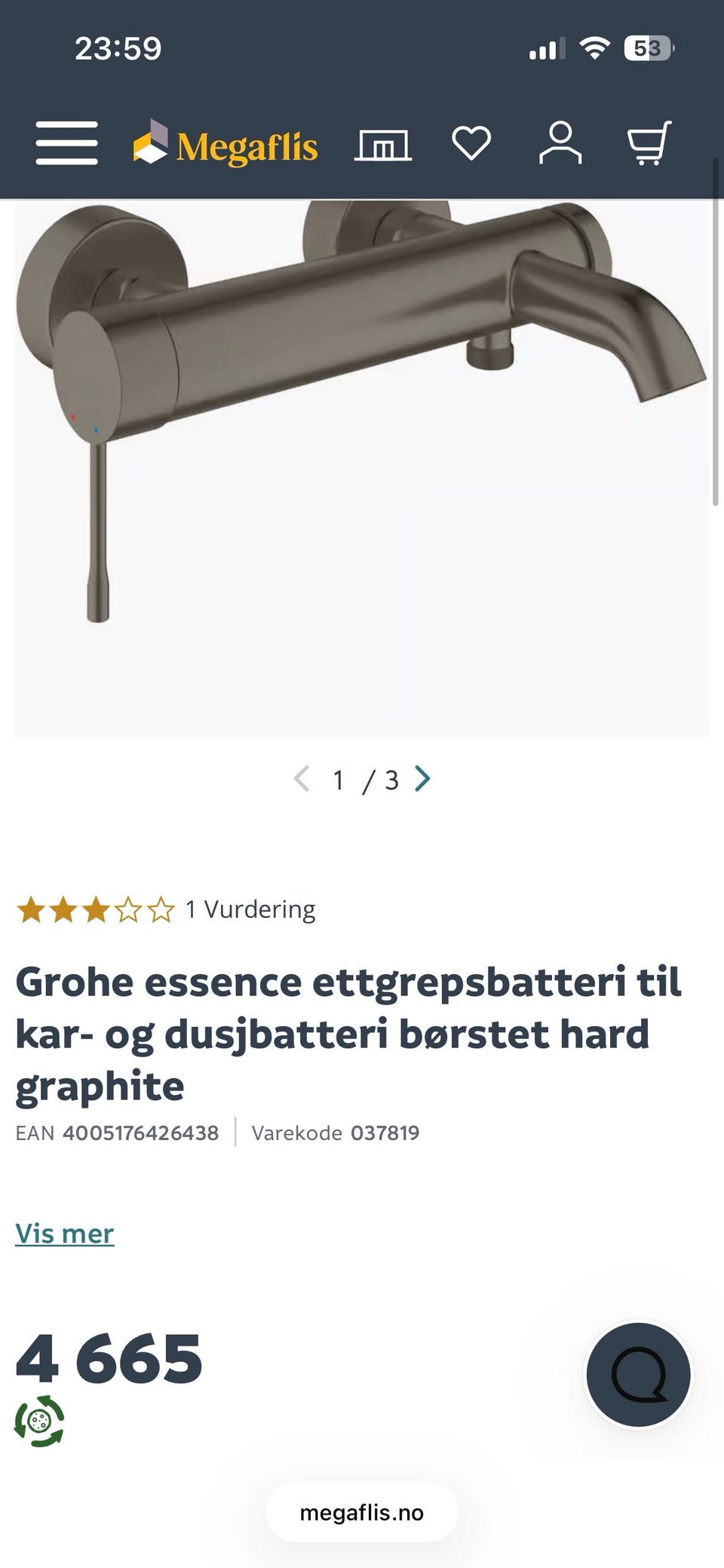Open the shopping cart icon
This screenshot has width=724, height=1568.
[x=649, y=143]
